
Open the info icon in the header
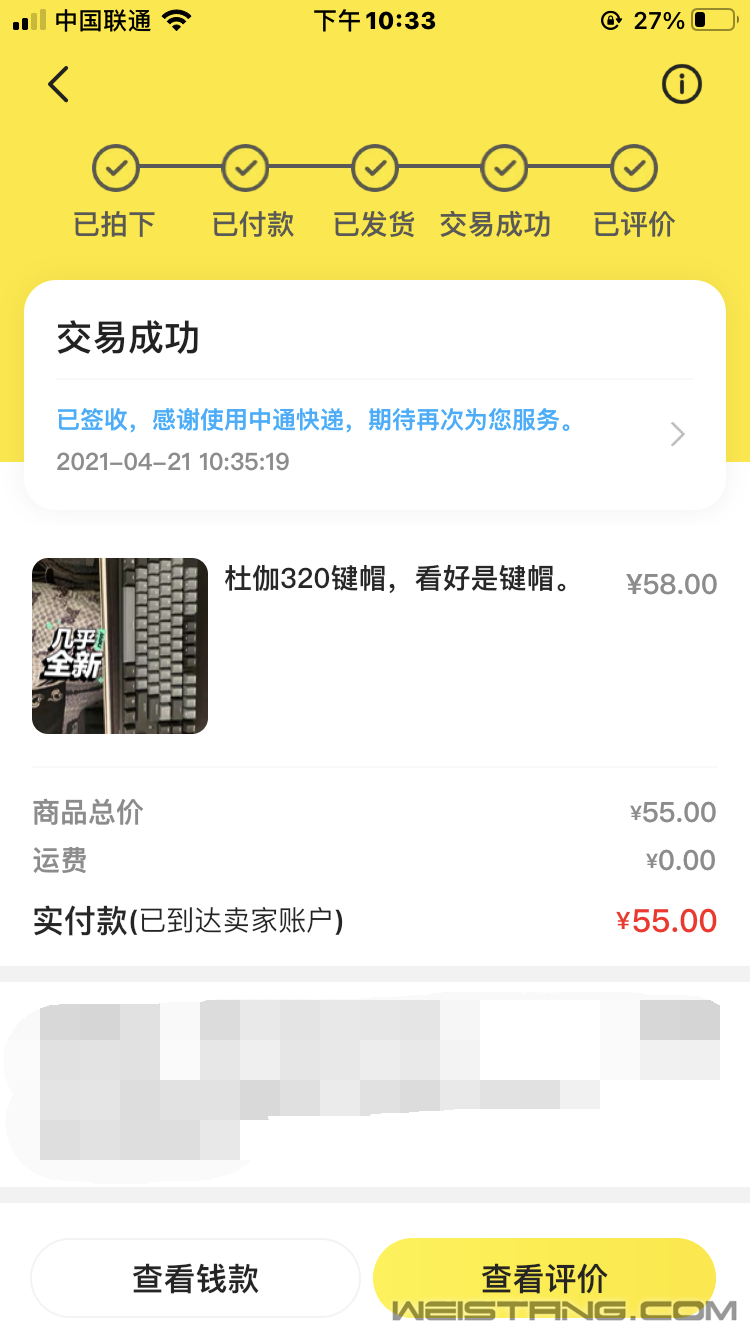[x=682, y=85]
